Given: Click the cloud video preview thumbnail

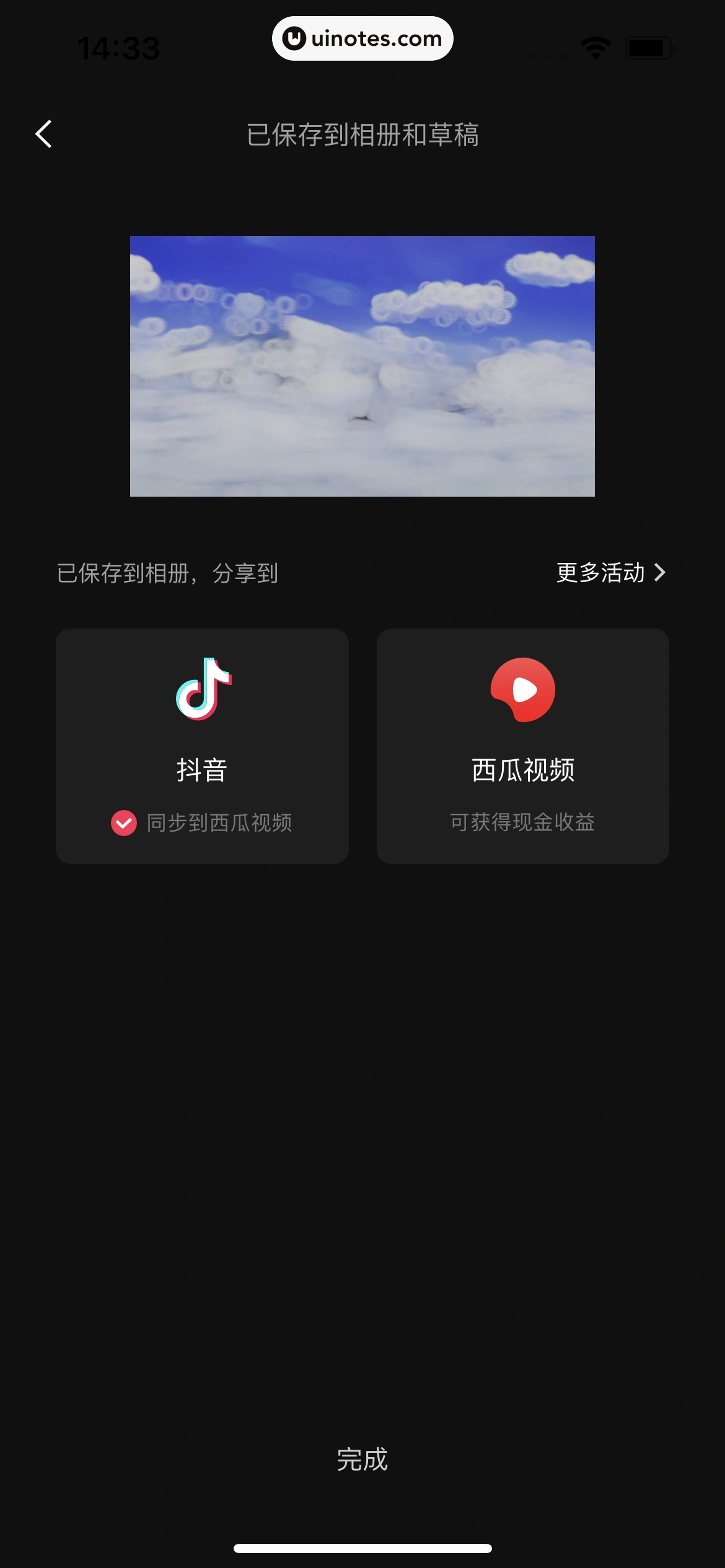Looking at the screenshot, I should coord(362,367).
